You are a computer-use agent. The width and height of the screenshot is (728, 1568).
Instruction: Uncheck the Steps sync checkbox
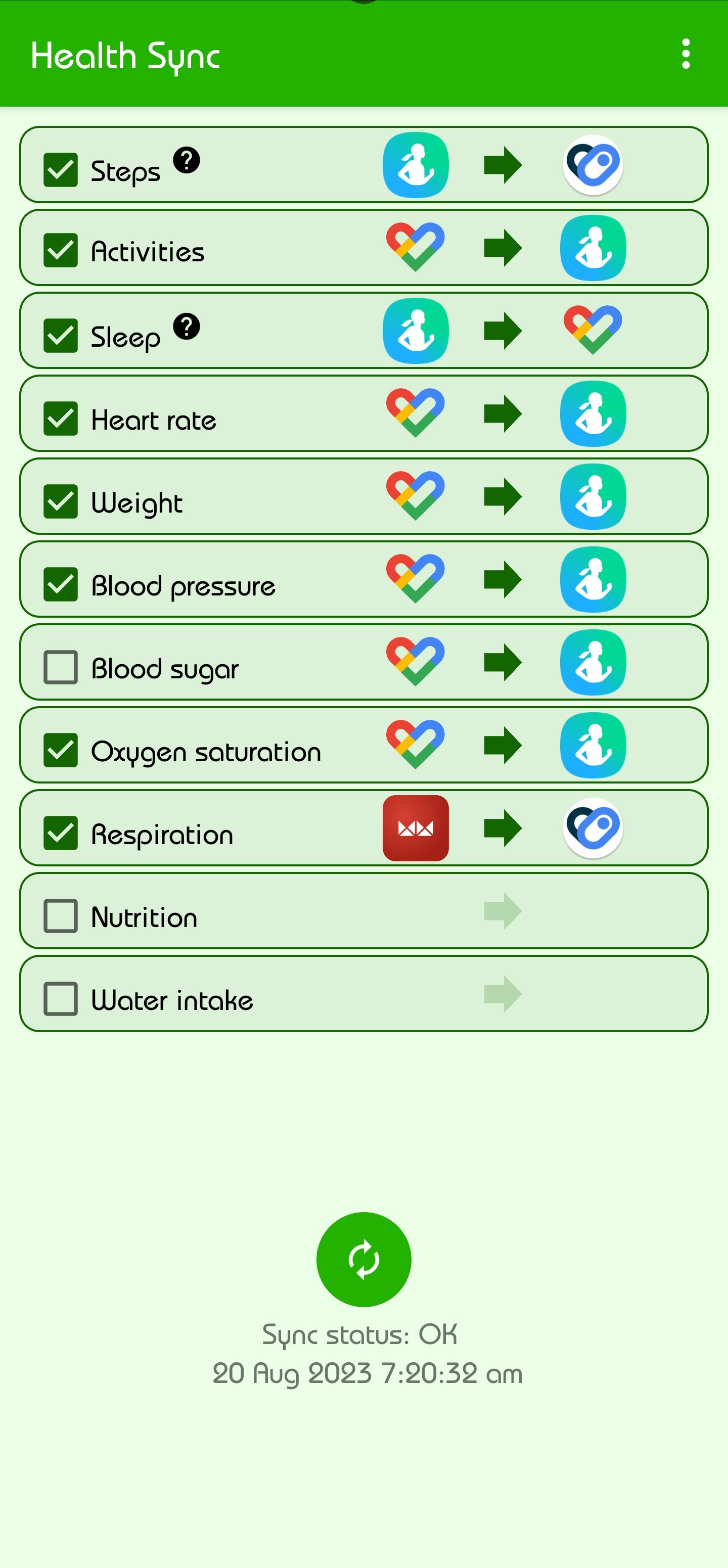click(61, 163)
